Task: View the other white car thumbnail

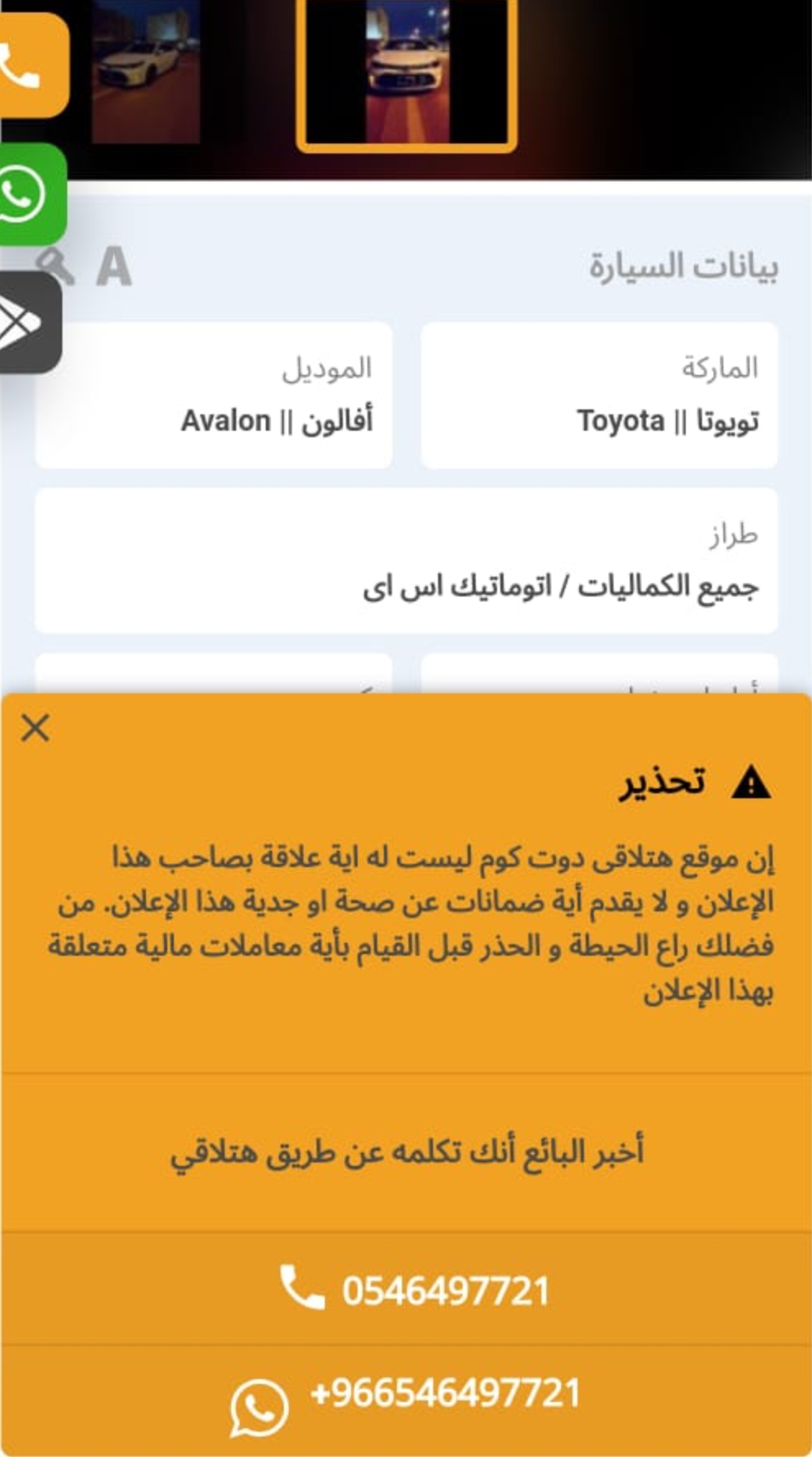Action: pos(146,72)
